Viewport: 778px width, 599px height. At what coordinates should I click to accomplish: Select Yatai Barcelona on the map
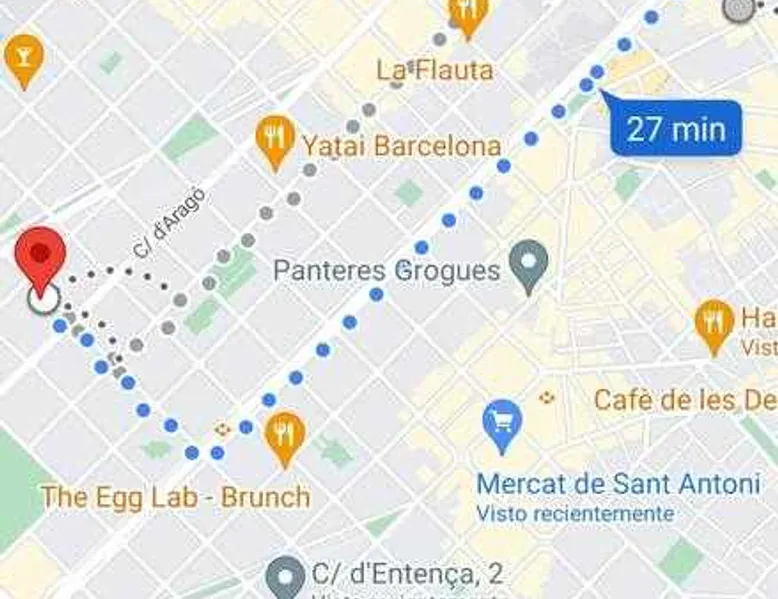coord(275,139)
